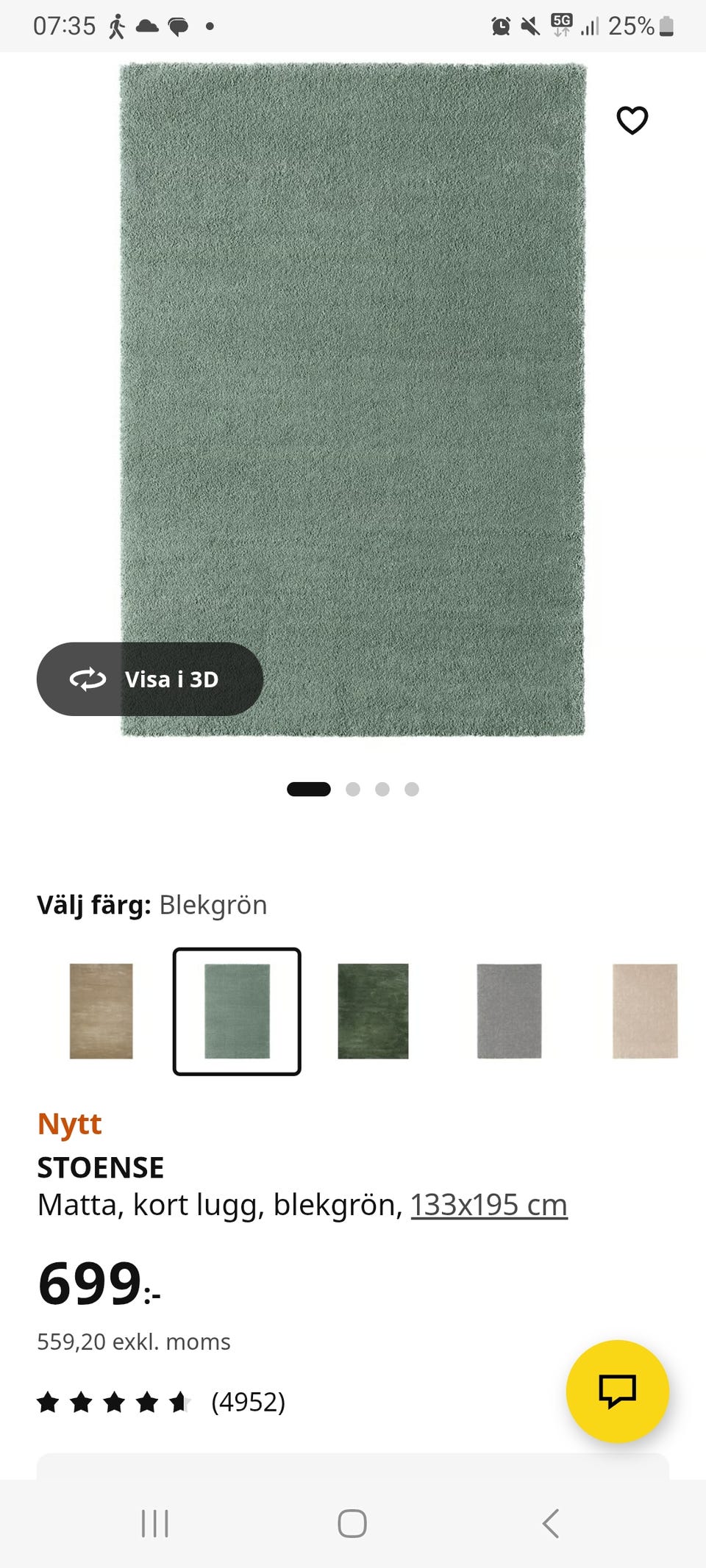Select the currently chosen Blekgrön swatch
This screenshot has height=1568, width=706.
(x=237, y=1012)
